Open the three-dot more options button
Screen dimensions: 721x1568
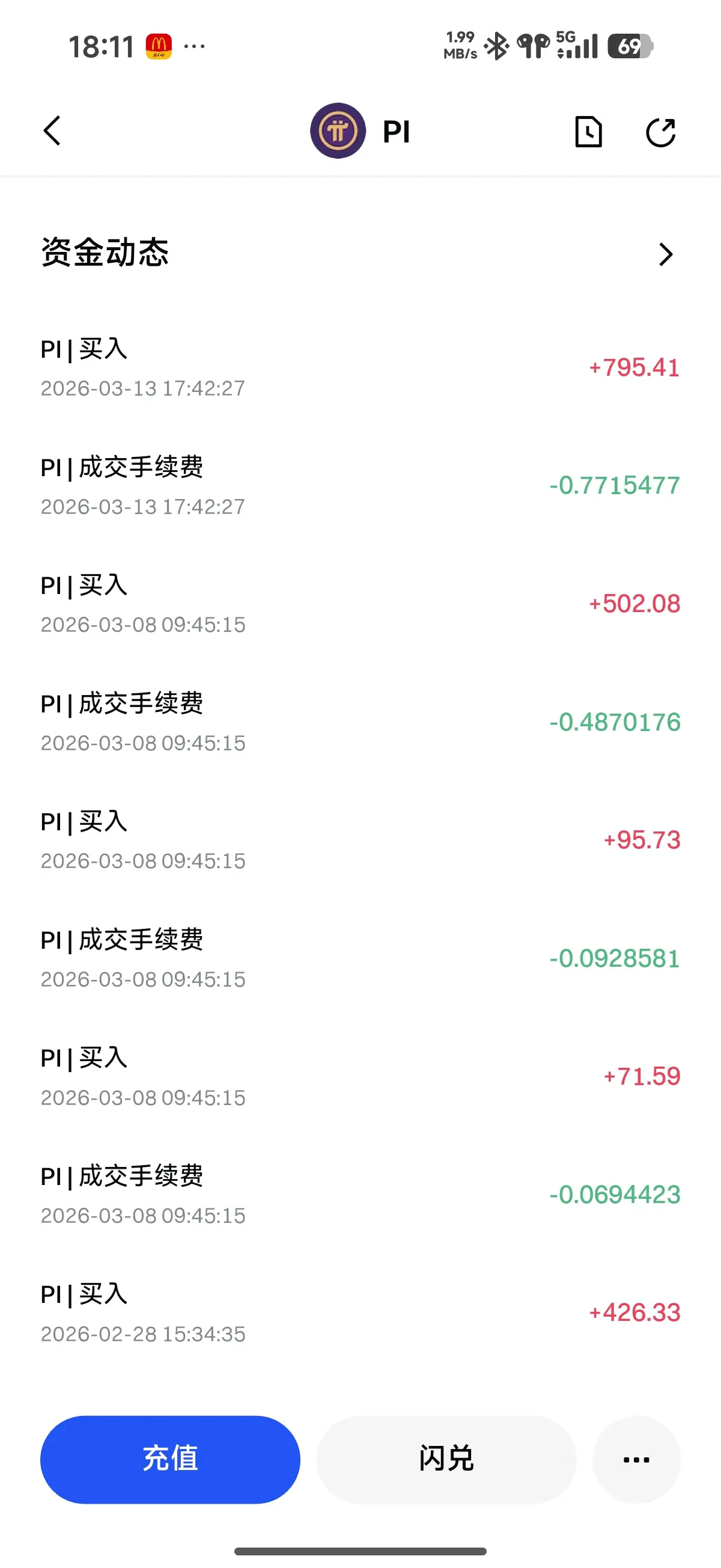[x=636, y=1459]
